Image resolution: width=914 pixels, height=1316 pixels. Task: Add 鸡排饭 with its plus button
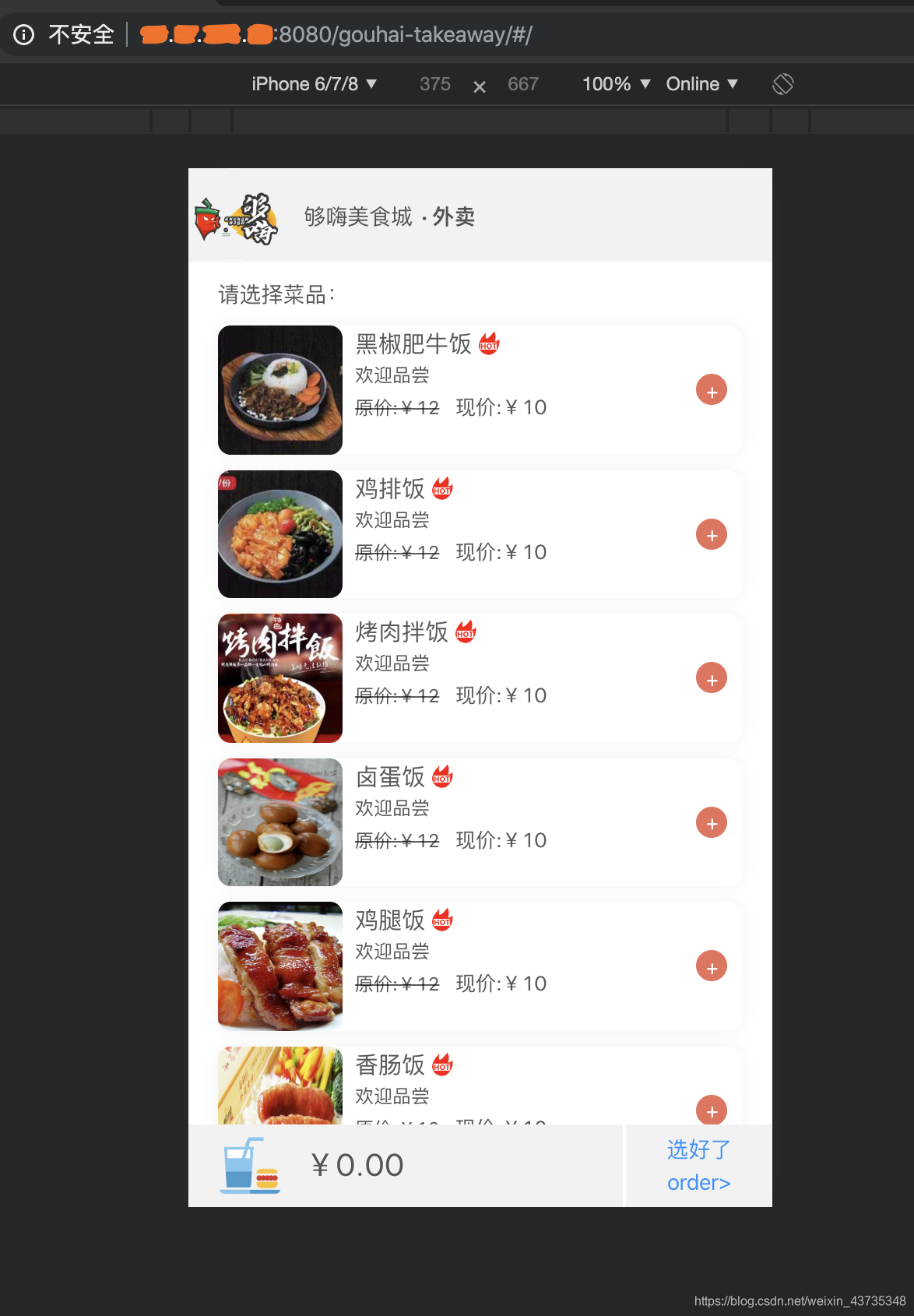[711, 535]
